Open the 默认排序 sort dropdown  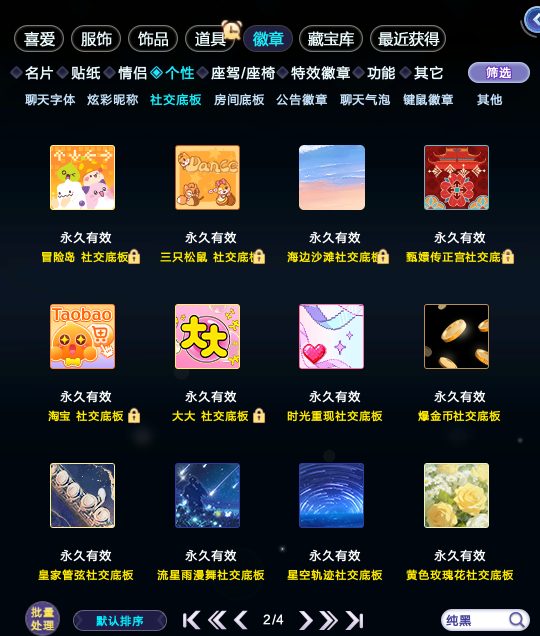tap(120, 621)
